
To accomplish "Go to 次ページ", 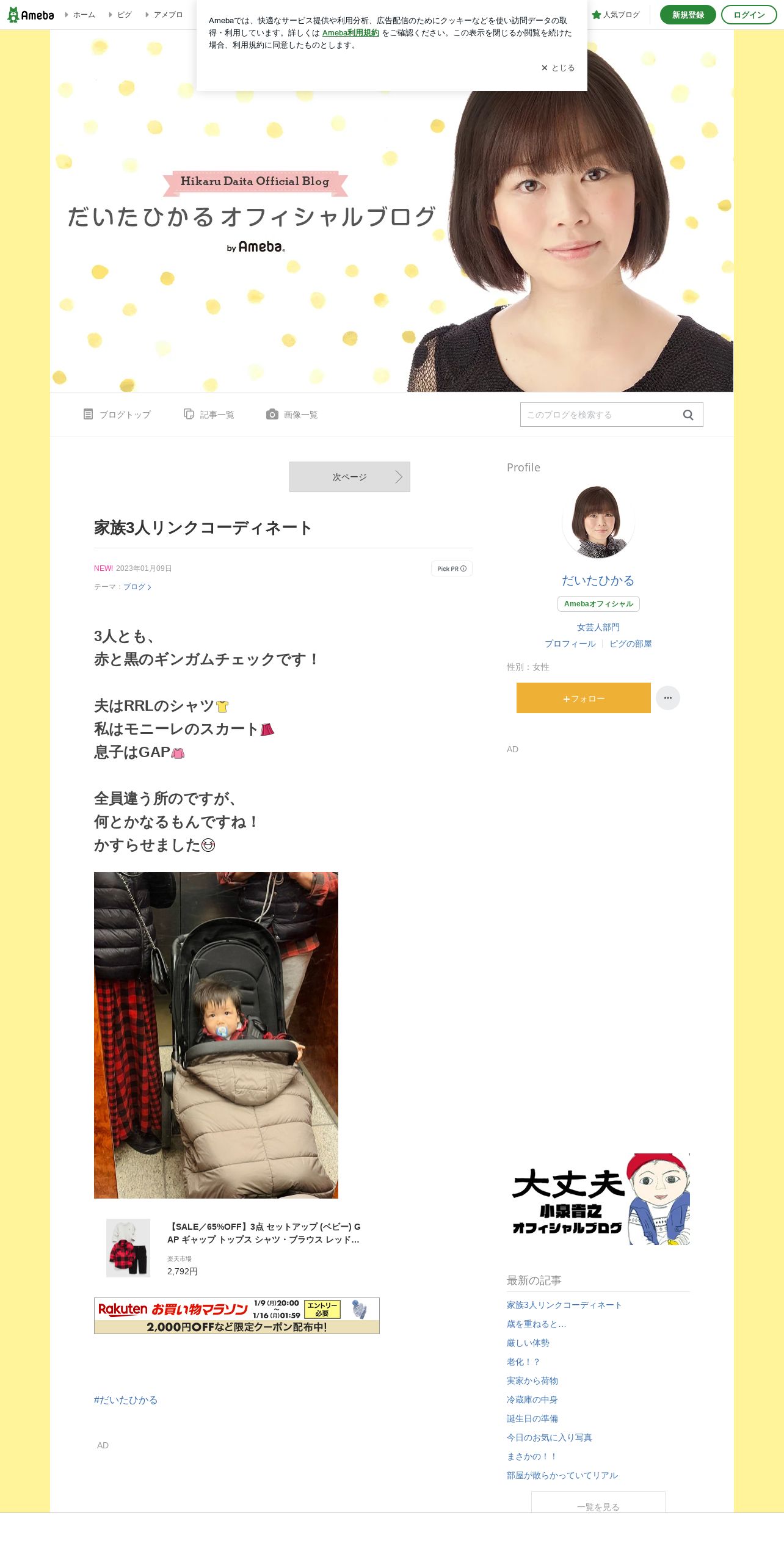I will tap(349, 477).
